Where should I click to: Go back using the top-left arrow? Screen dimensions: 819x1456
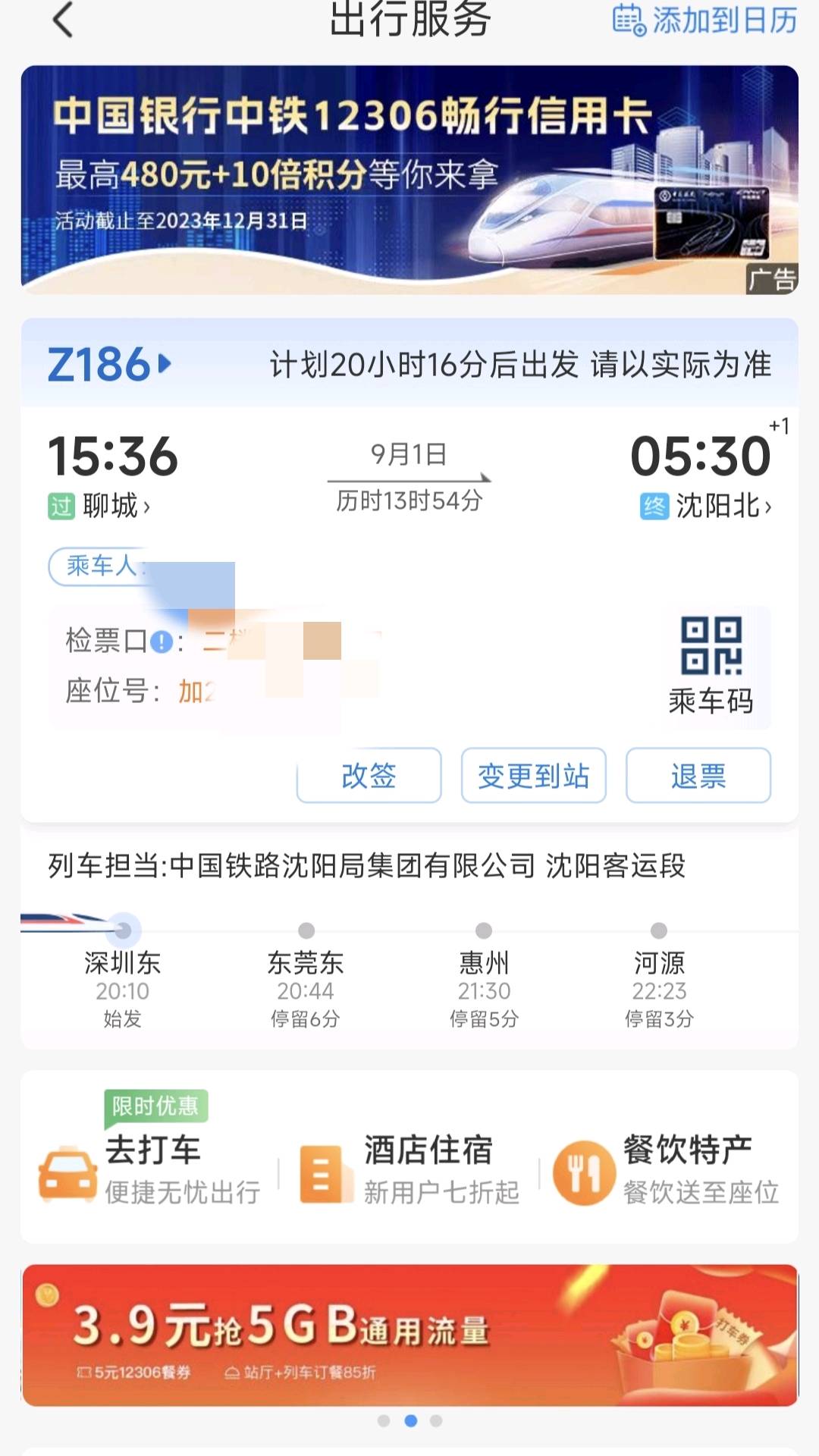point(64,20)
